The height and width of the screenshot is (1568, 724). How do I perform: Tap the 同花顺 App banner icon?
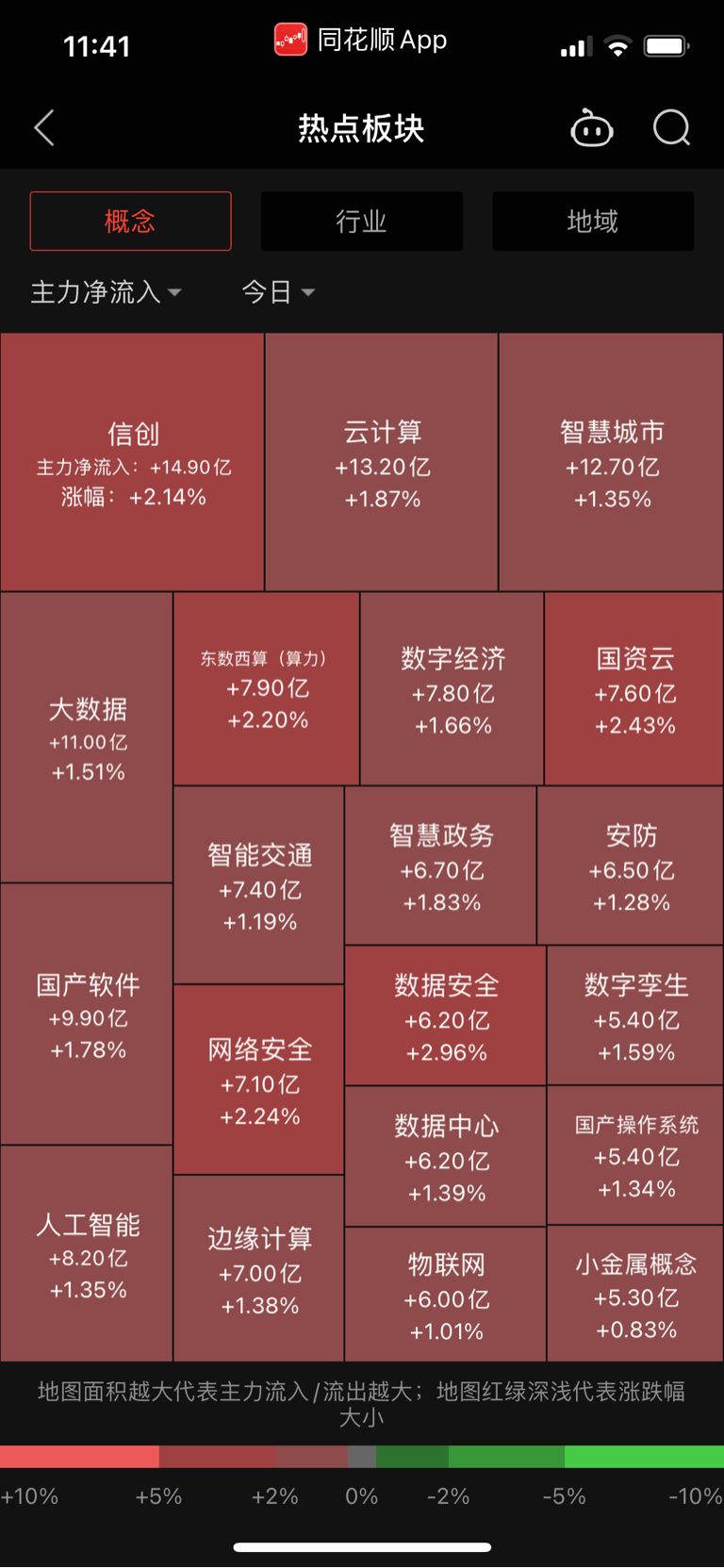[x=289, y=40]
